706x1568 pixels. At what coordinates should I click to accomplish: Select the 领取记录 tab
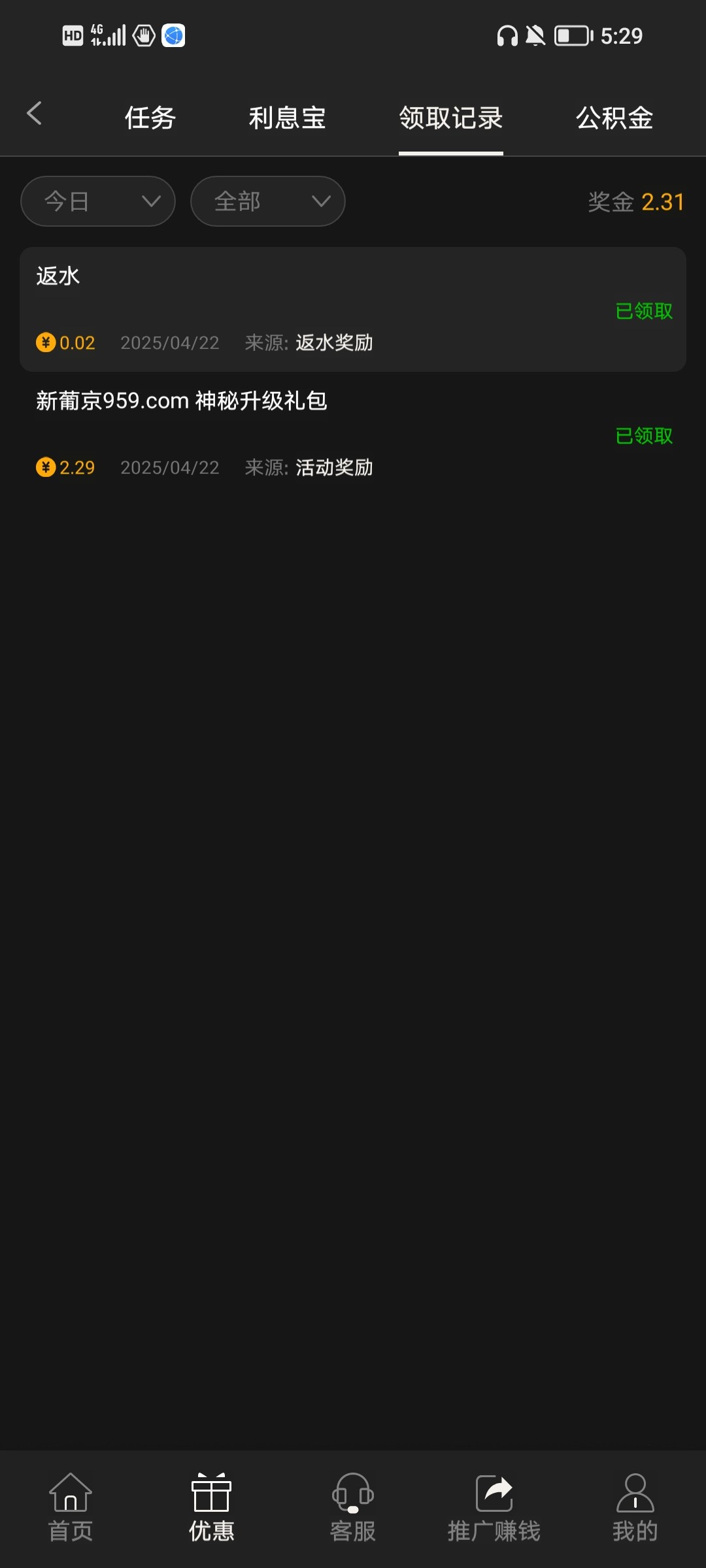[x=450, y=118]
